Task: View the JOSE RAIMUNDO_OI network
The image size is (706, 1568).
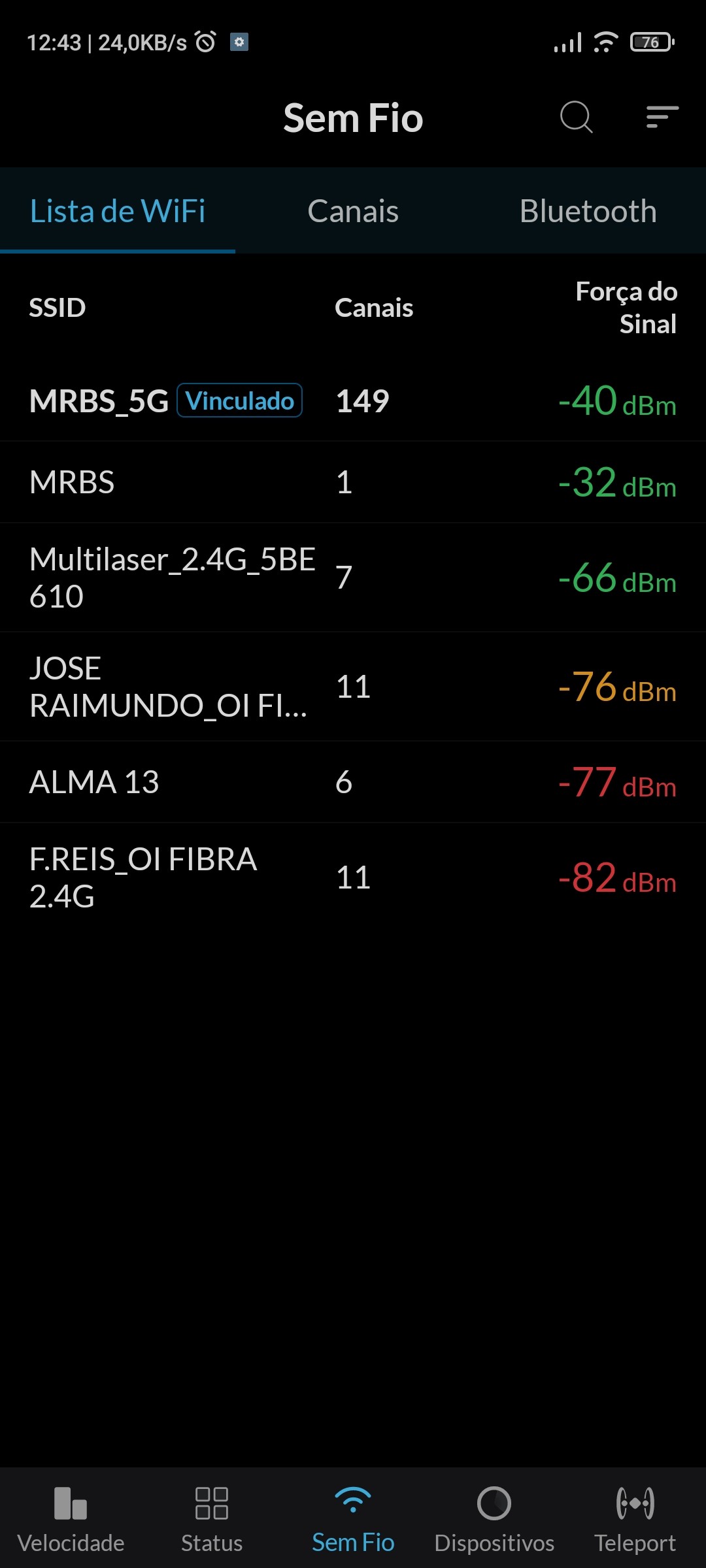Action: [x=353, y=687]
